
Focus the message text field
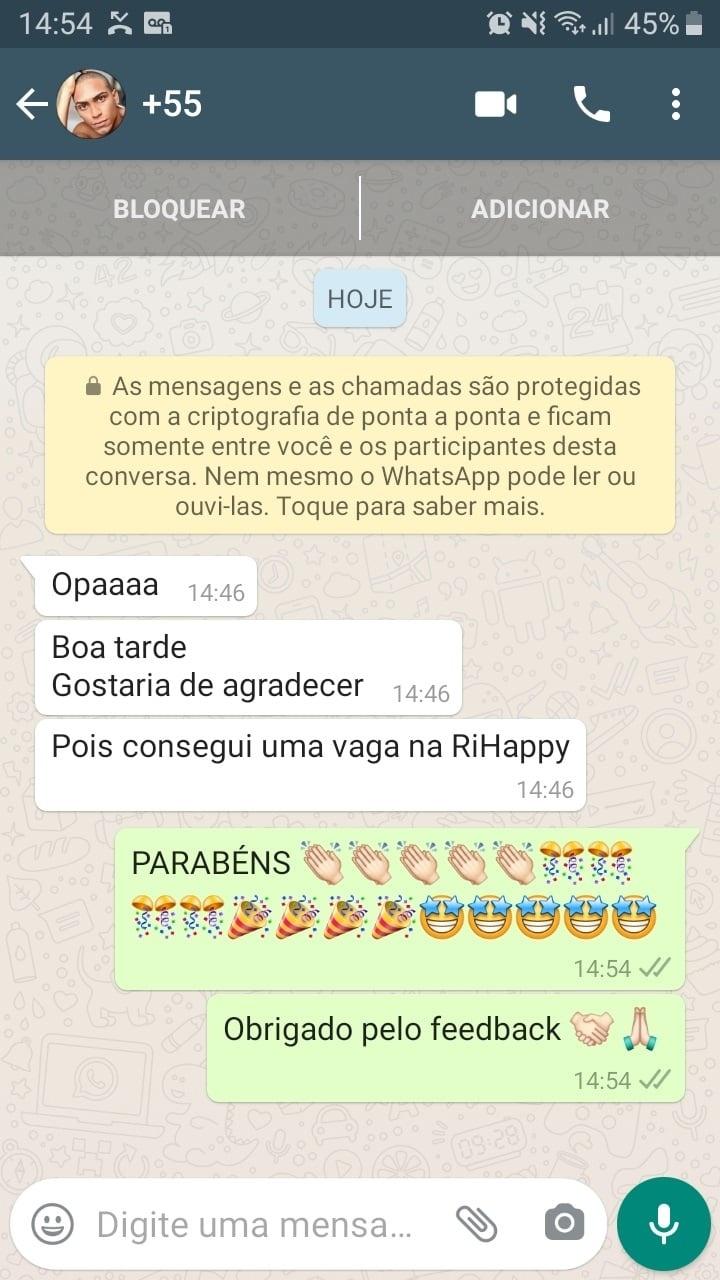coord(255,1223)
